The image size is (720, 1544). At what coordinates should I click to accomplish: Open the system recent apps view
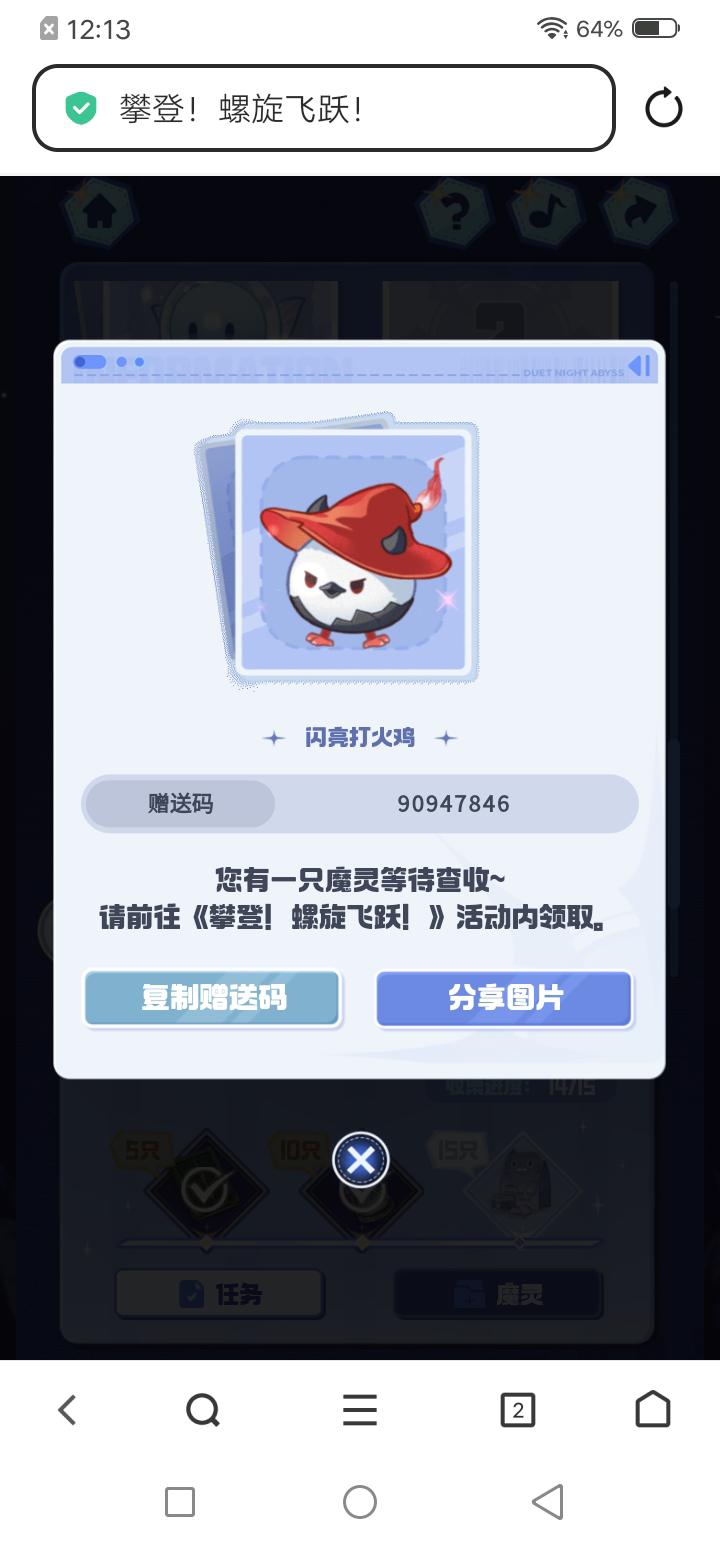click(x=180, y=1501)
